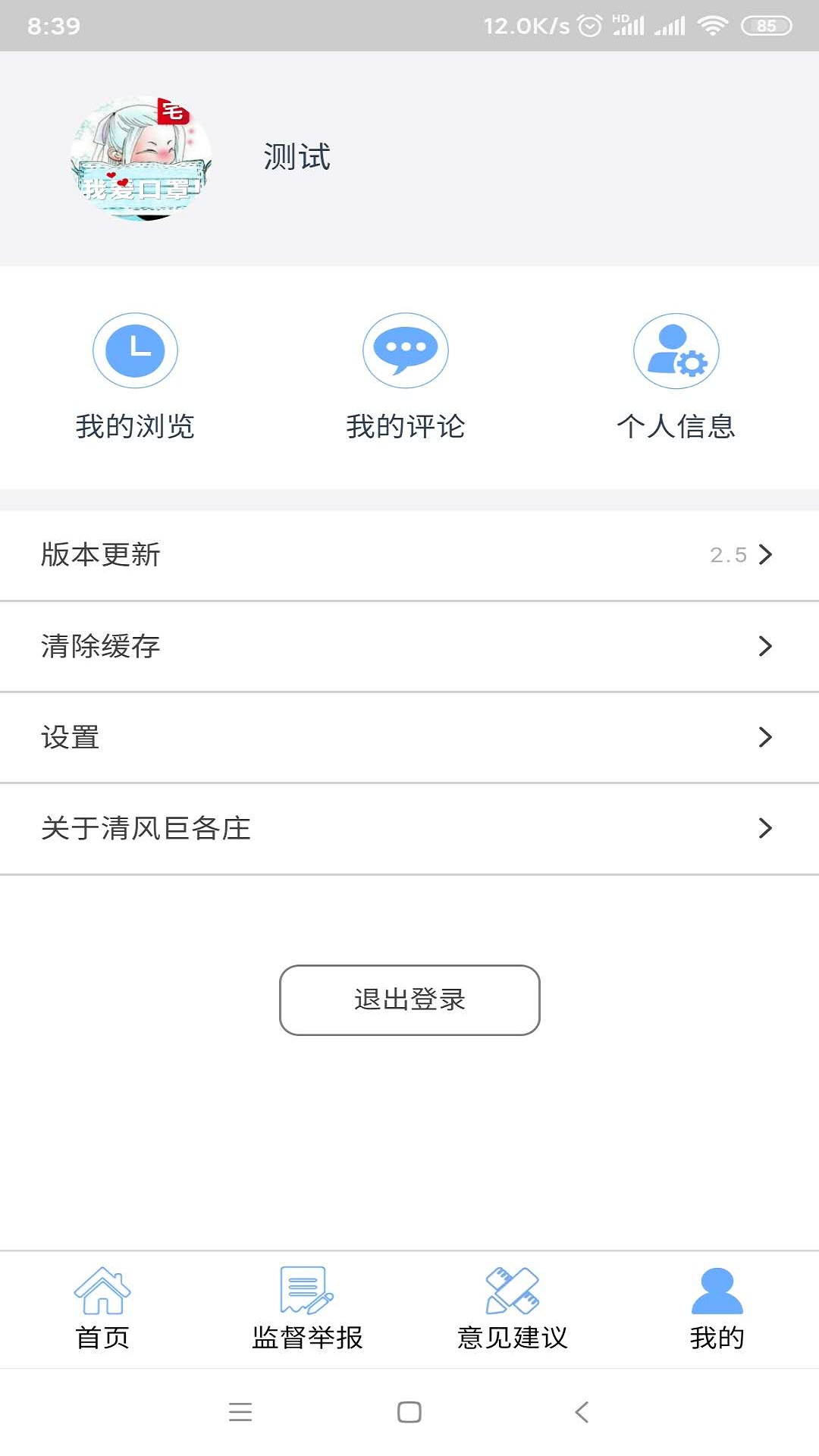This screenshot has height=1456, width=819.
Task: View 关于清风巨各庄 about page
Action: click(x=409, y=828)
